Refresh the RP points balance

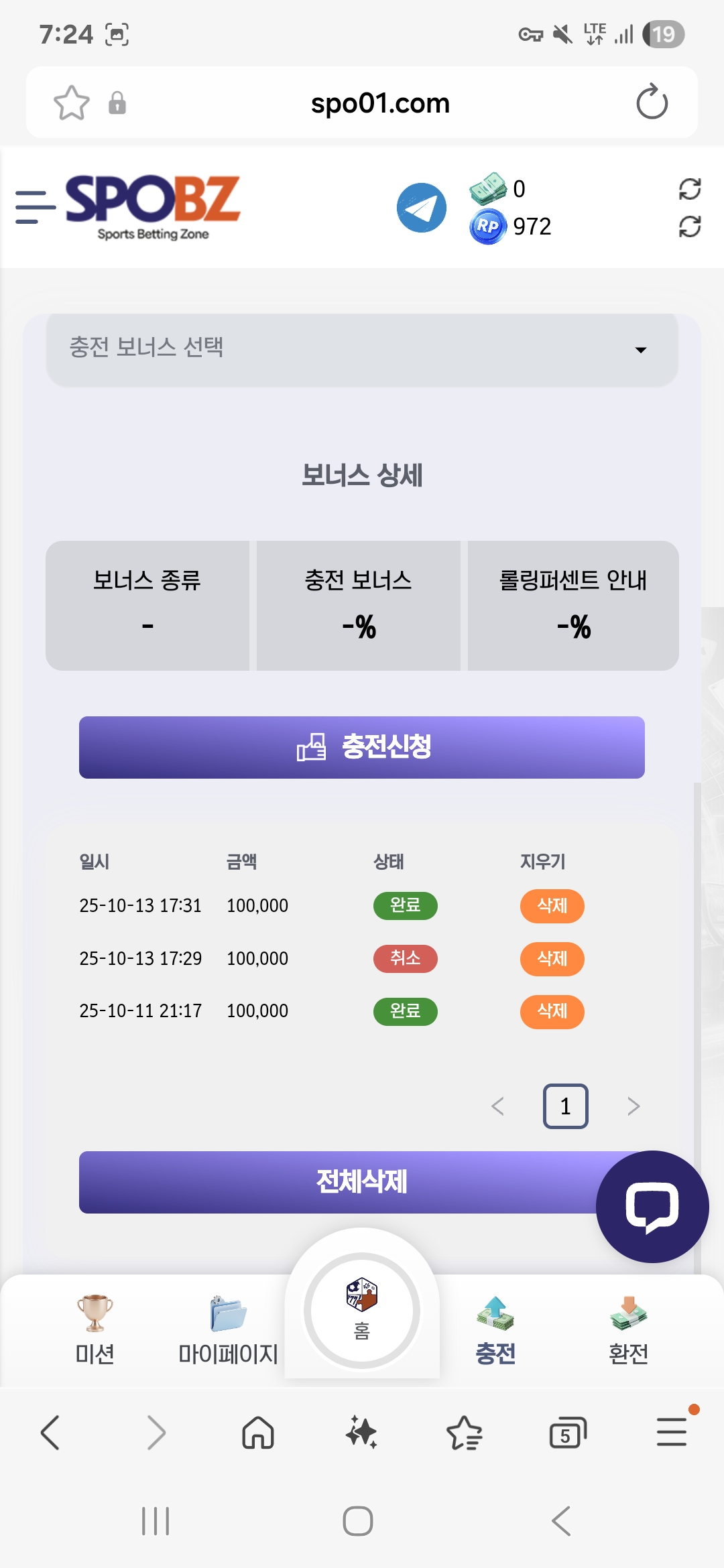click(x=689, y=226)
